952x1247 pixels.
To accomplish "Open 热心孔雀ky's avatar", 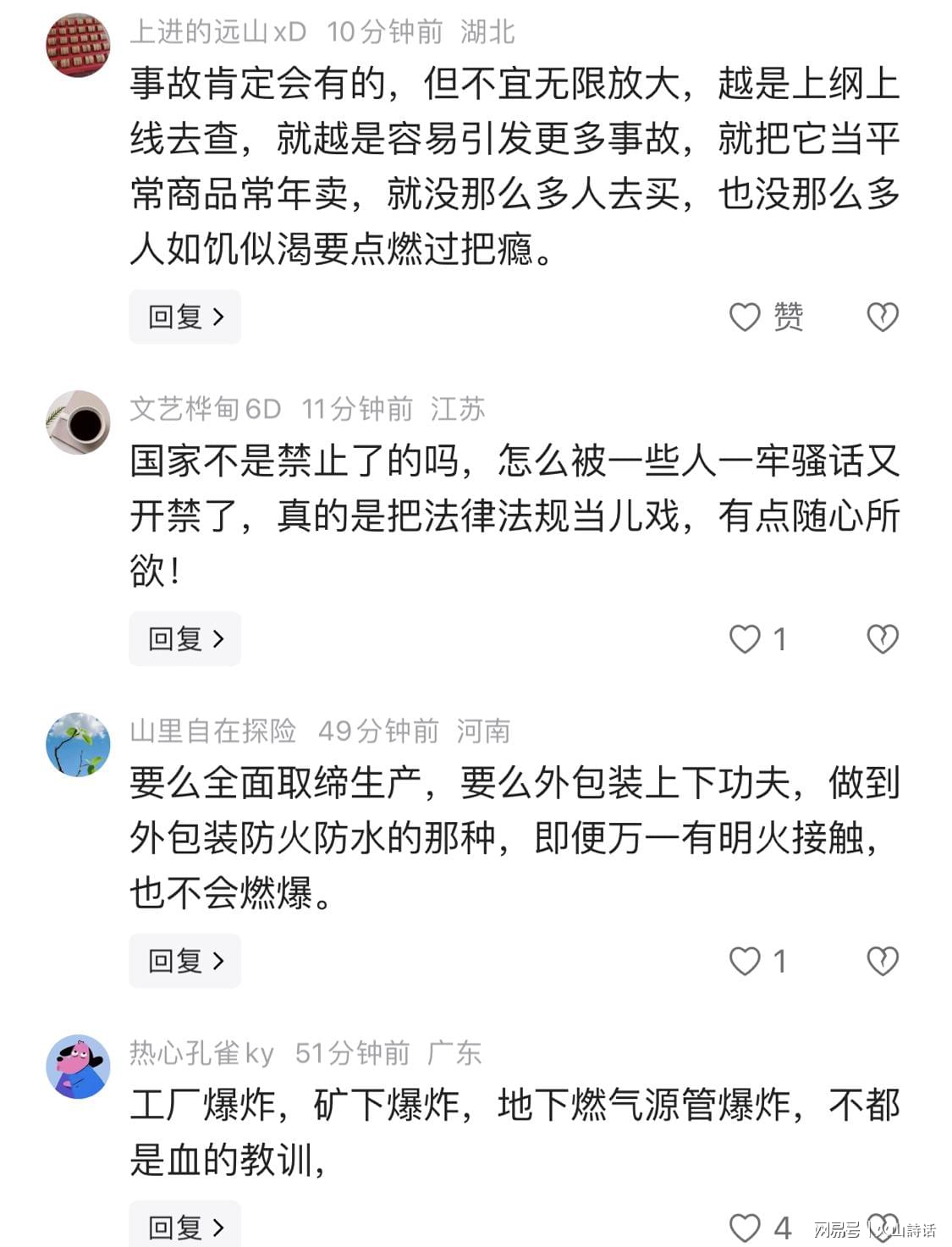I will 78,1067.
